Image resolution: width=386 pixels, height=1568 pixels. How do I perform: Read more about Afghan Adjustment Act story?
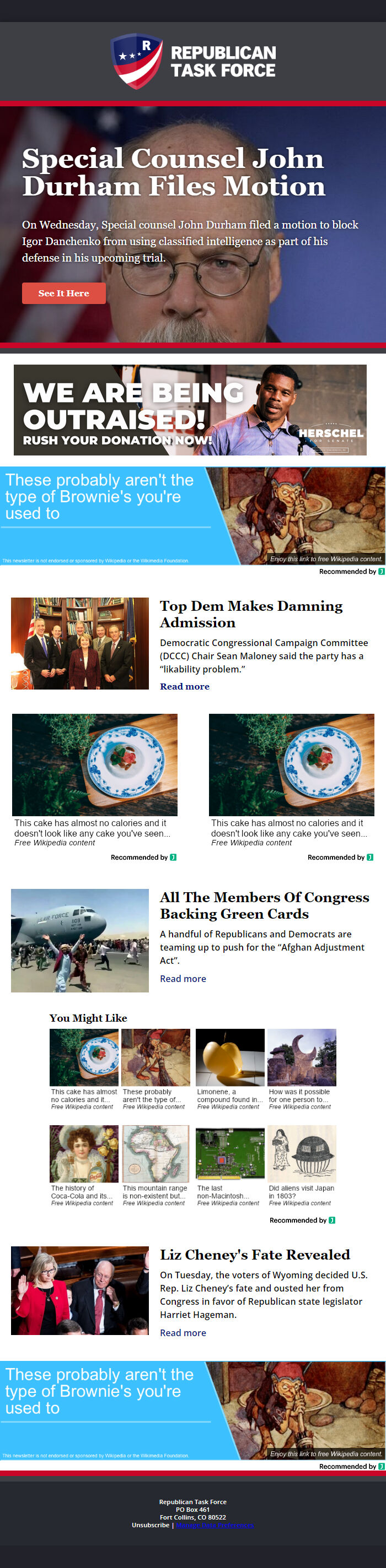183,978
